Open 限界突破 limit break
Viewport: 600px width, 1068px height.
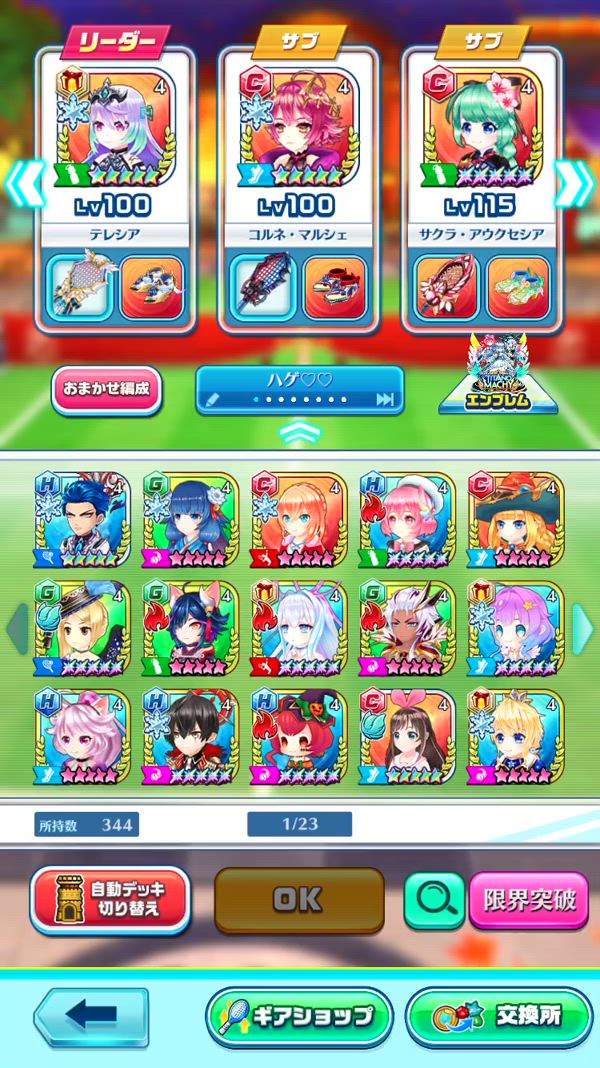point(529,899)
